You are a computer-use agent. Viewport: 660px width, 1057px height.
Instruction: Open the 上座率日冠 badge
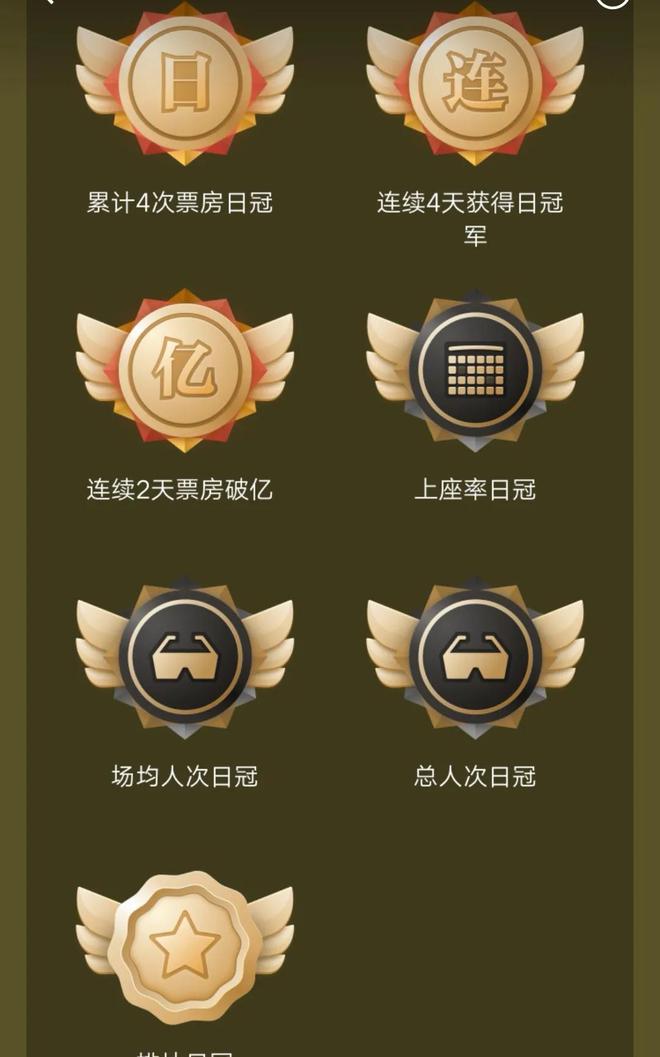coord(475,372)
